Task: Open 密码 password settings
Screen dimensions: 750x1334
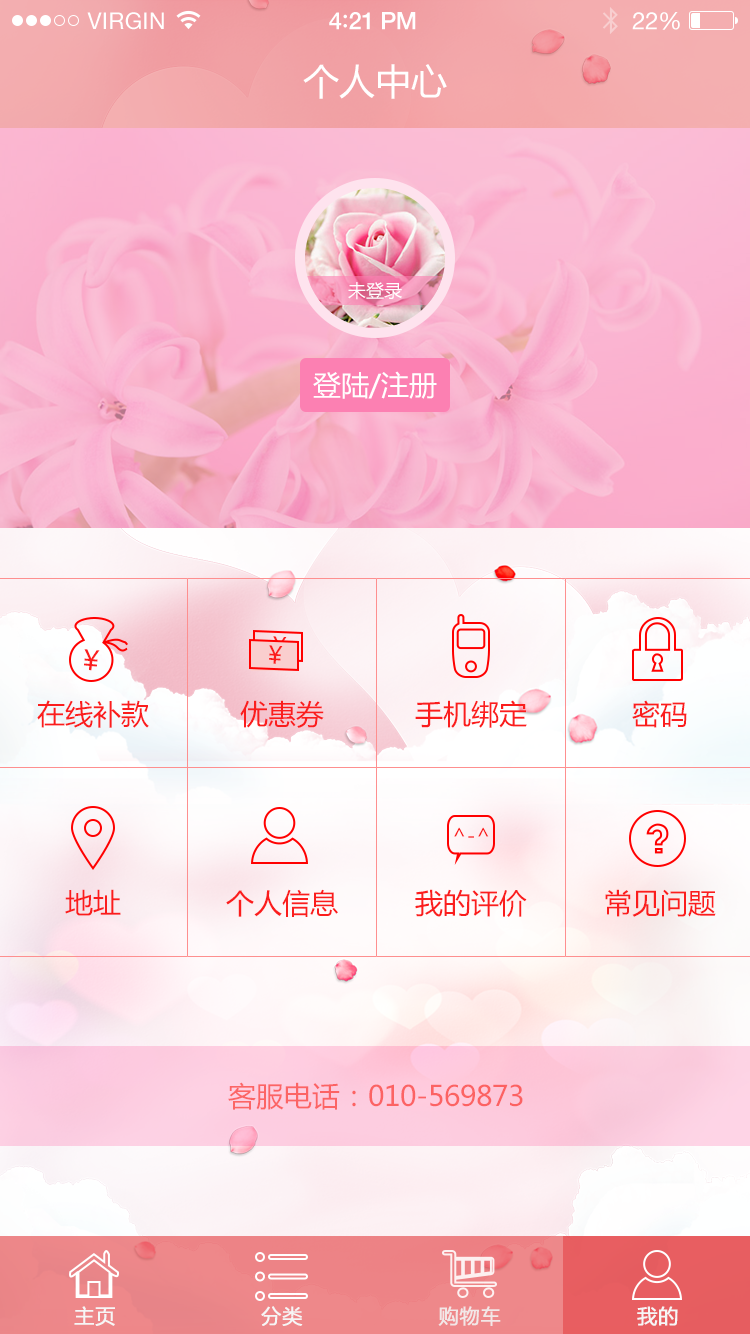Action: [658, 673]
